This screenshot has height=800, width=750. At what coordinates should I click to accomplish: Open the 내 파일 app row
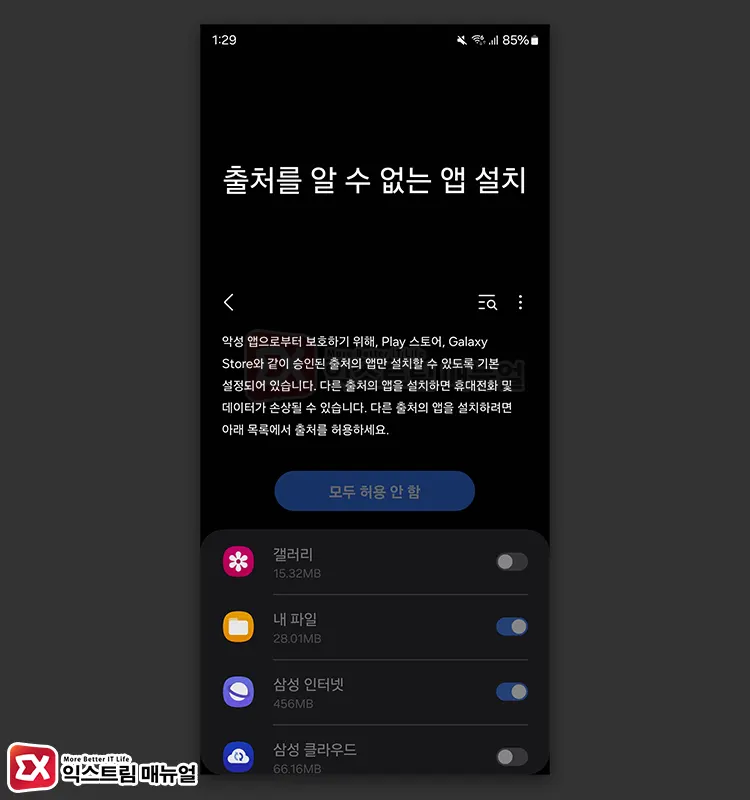(x=375, y=627)
